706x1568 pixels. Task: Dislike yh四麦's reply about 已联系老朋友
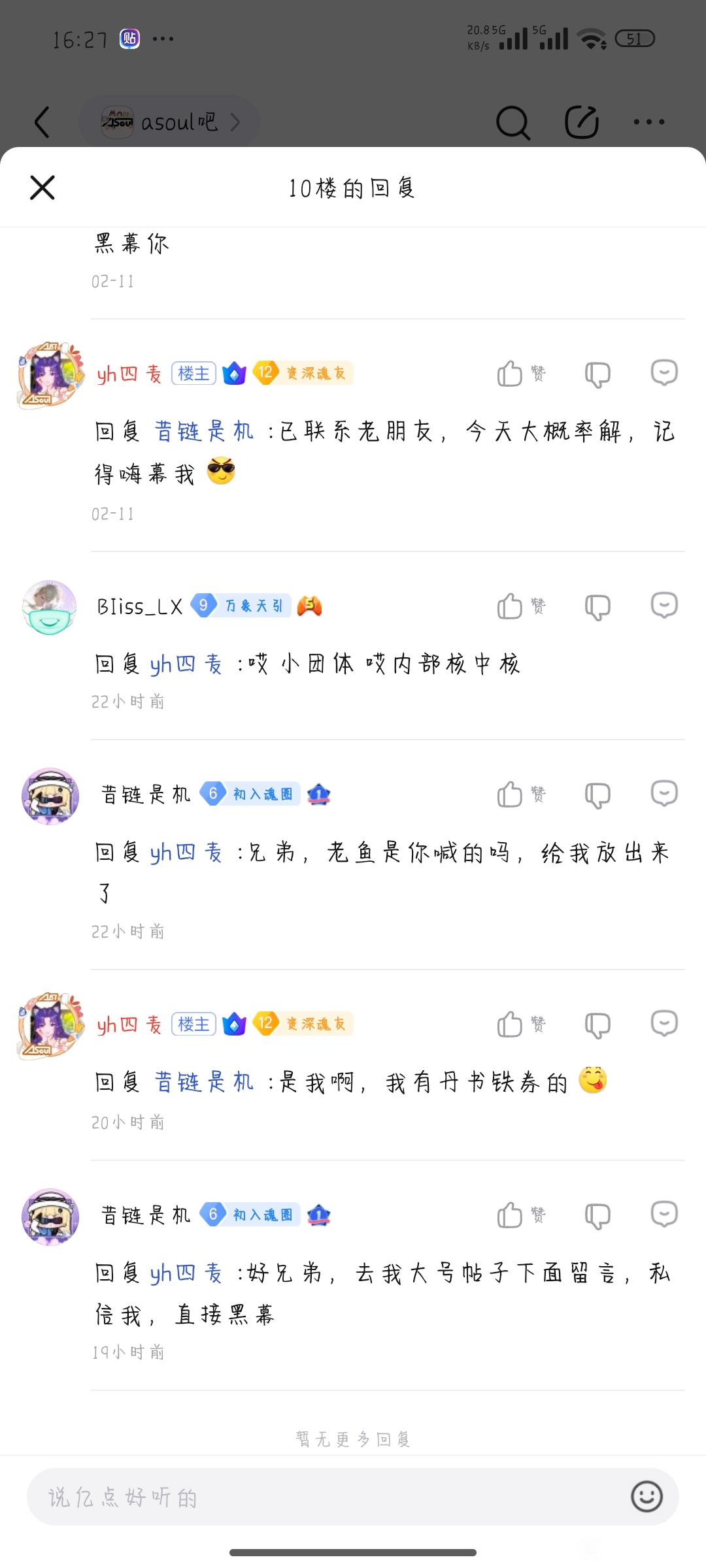[x=597, y=374]
